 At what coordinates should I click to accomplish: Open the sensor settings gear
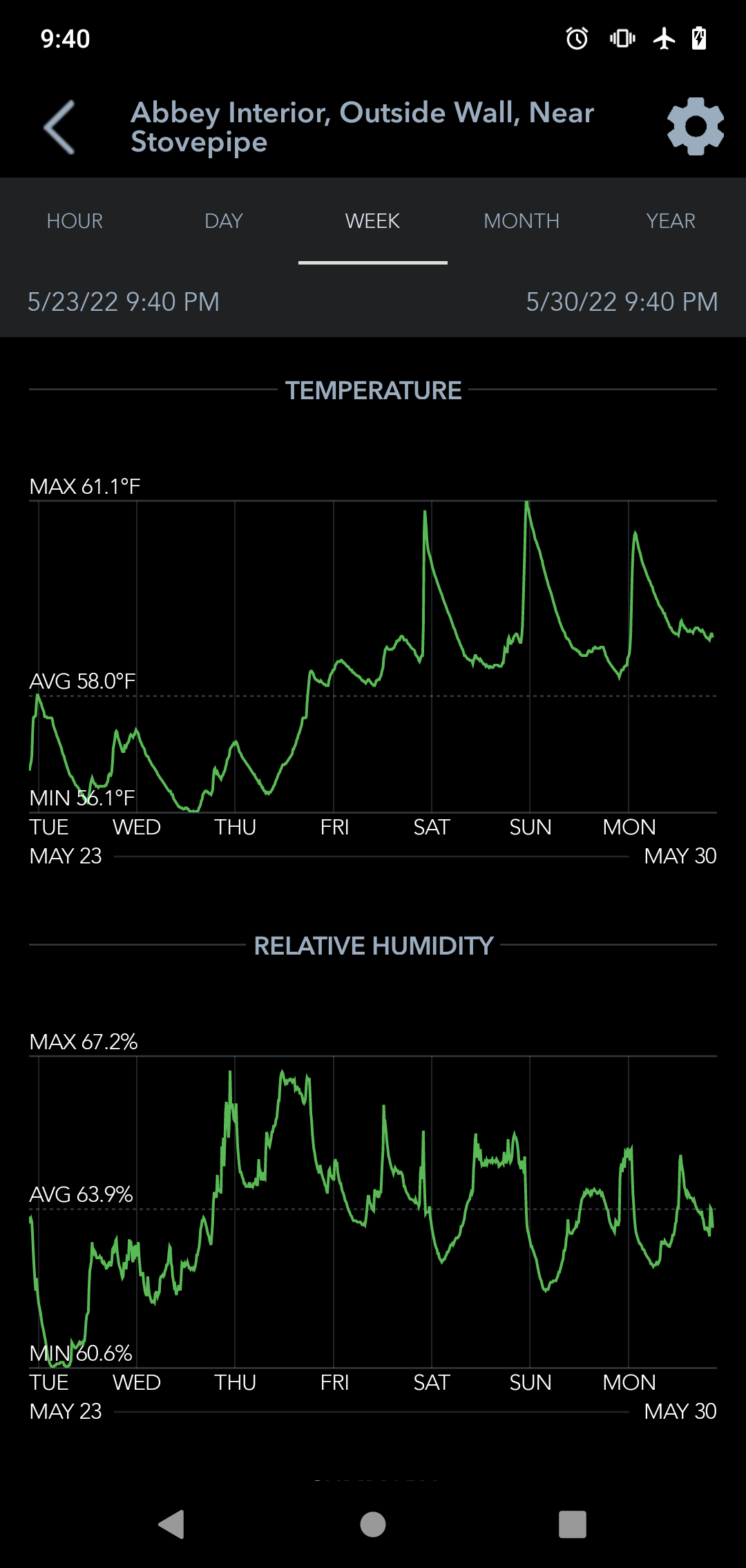(695, 126)
